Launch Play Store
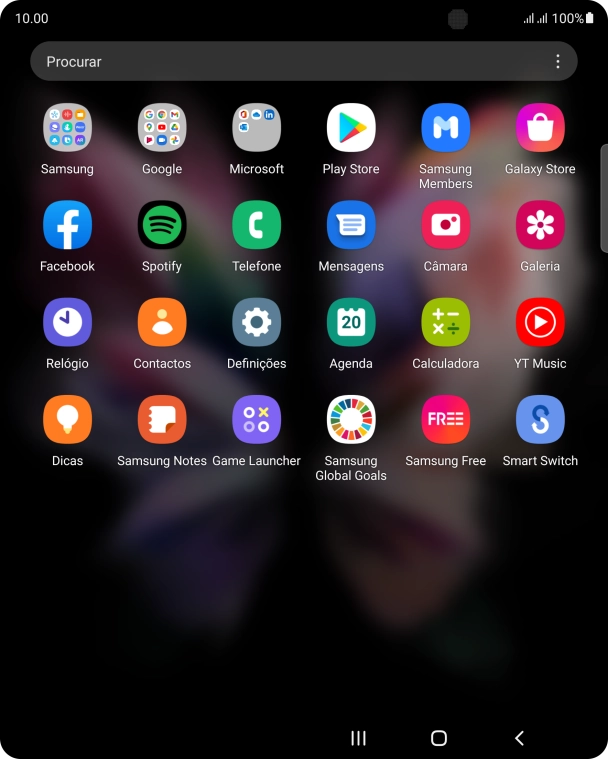This screenshot has height=759, width=608. click(x=351, y=128)
